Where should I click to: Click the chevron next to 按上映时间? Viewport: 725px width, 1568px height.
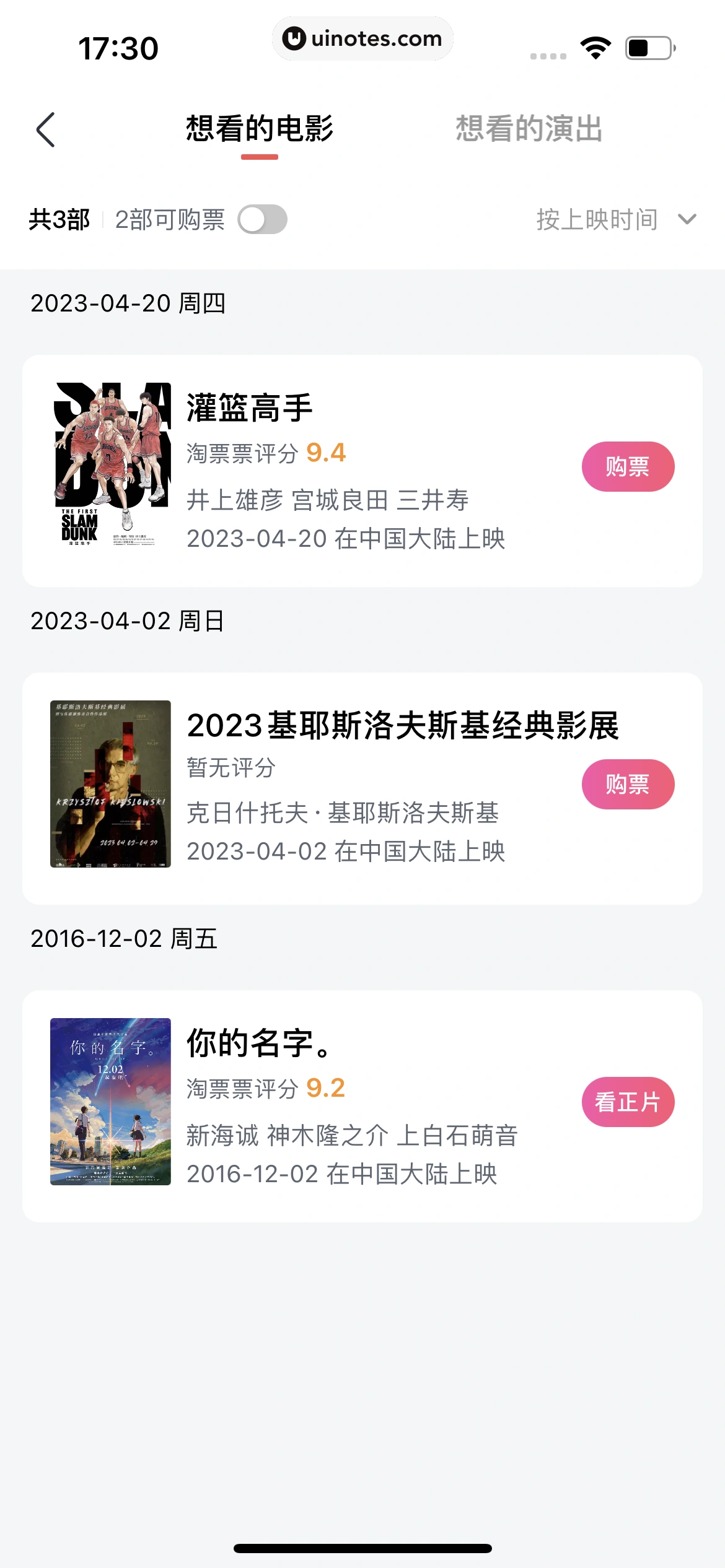pos(685,220)
